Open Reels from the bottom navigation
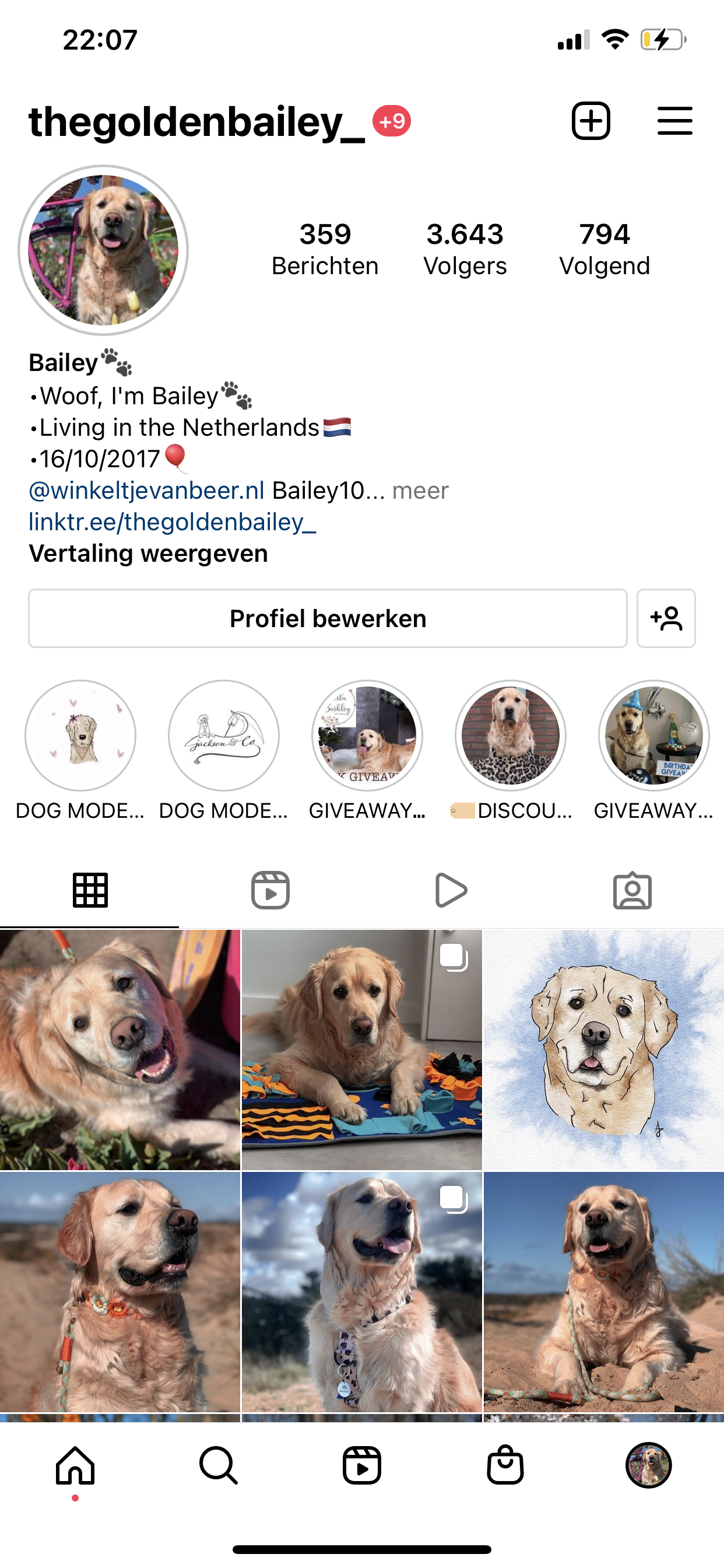This screenshot has height=1568, width=724. point(362,1465)
